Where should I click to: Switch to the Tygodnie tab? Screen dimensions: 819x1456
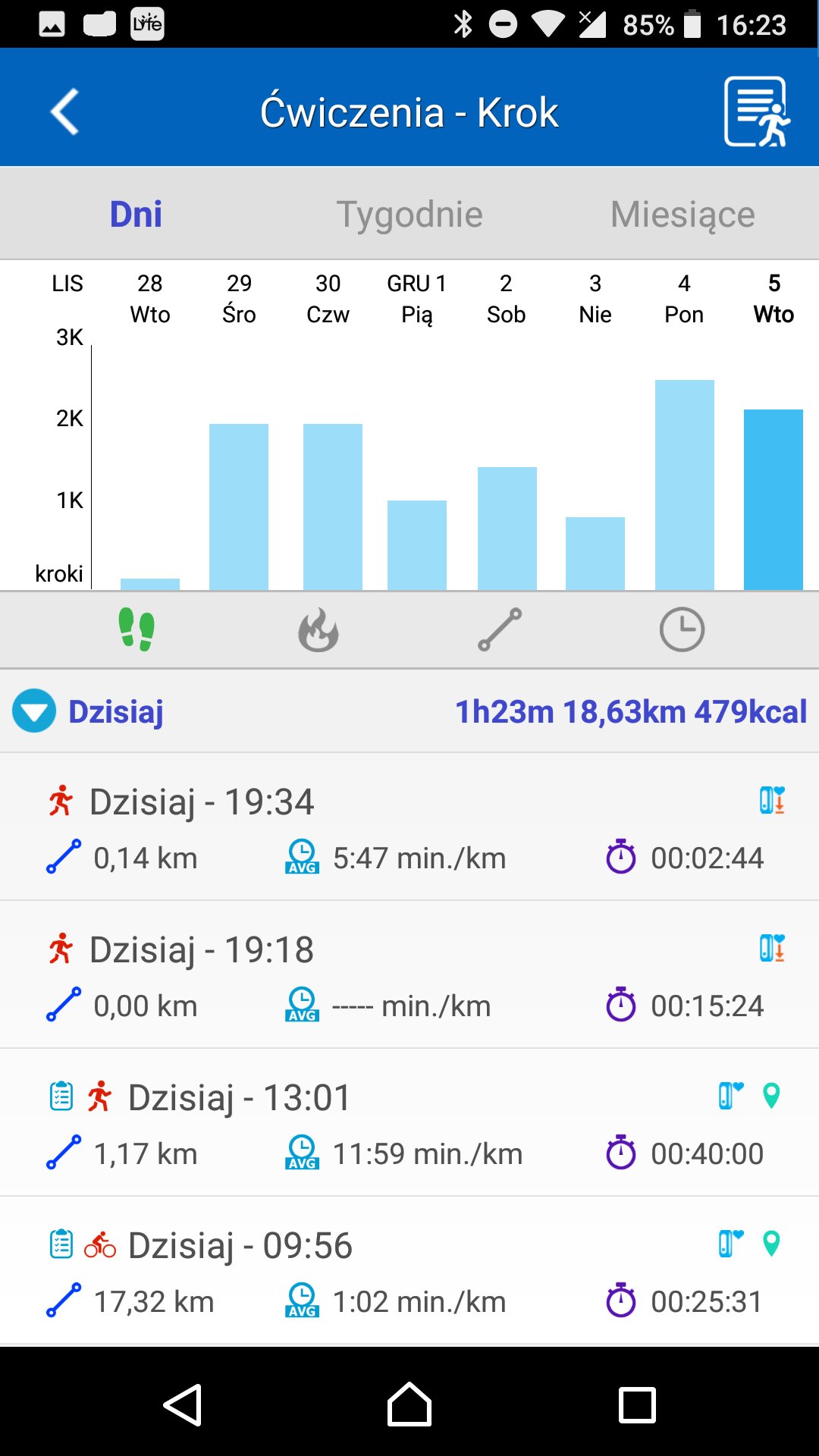coord(409,214)
